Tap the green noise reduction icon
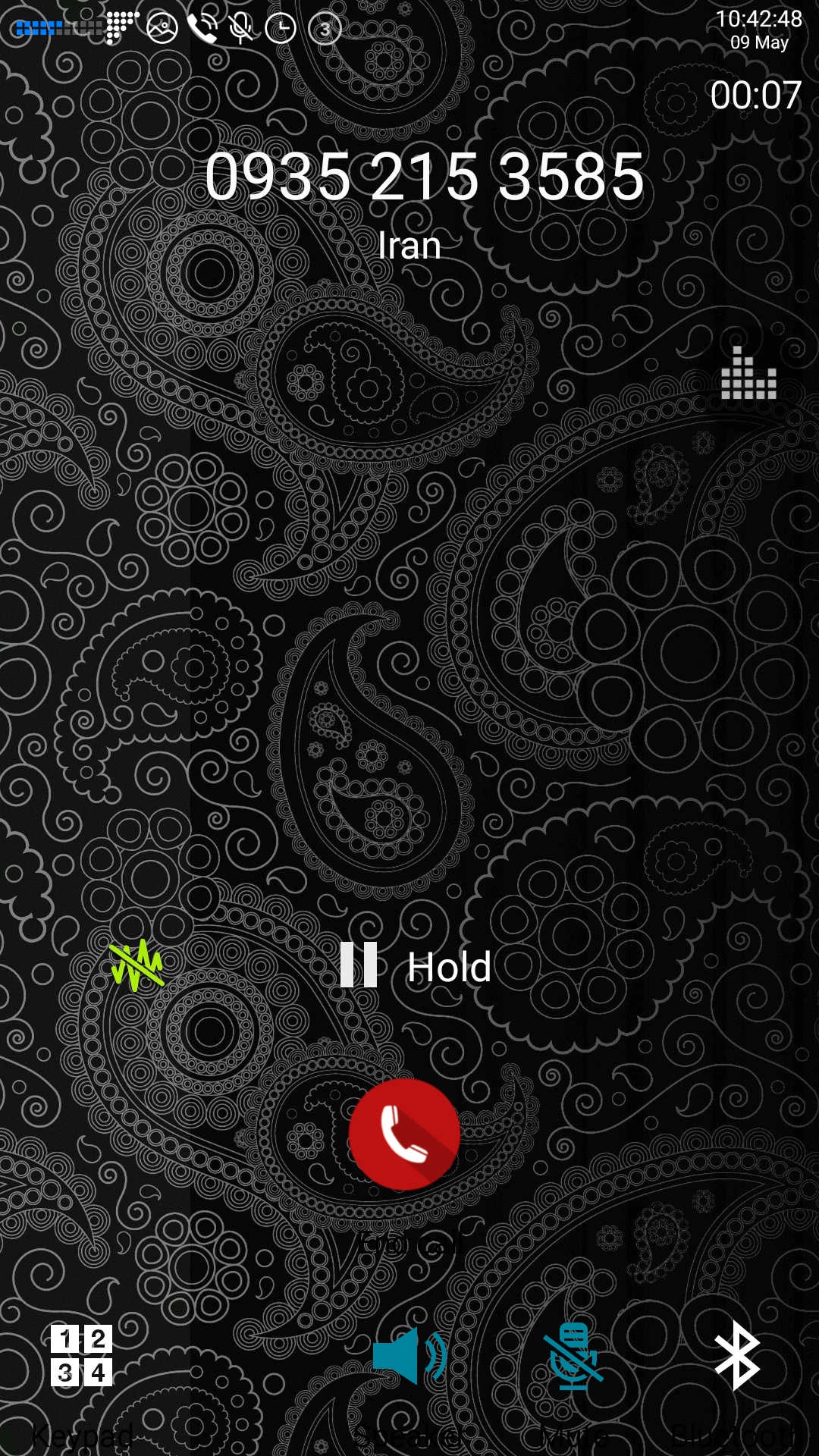This screenshot has width=819, height=1456. [136, 965]
